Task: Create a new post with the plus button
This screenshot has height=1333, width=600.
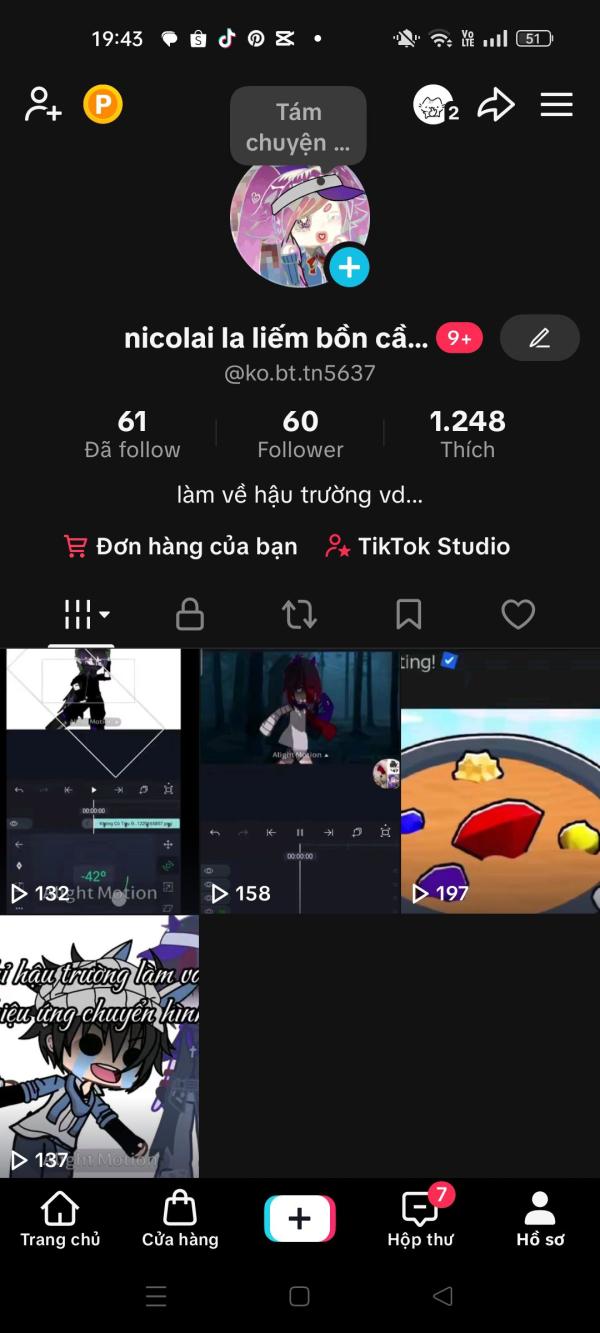Action: (300, 1218)
